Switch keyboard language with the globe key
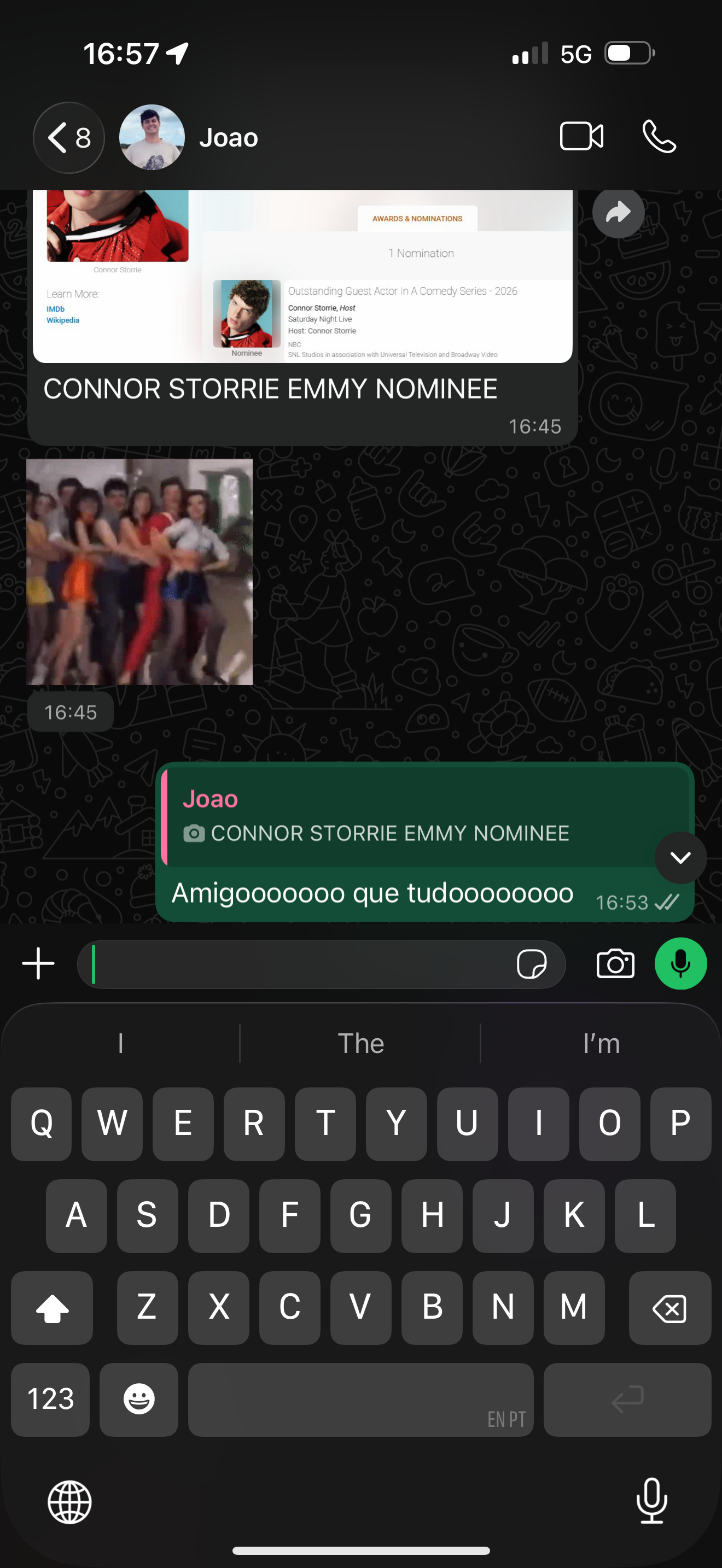This screenshot has height=1568, width=722. pos(69,1502)
